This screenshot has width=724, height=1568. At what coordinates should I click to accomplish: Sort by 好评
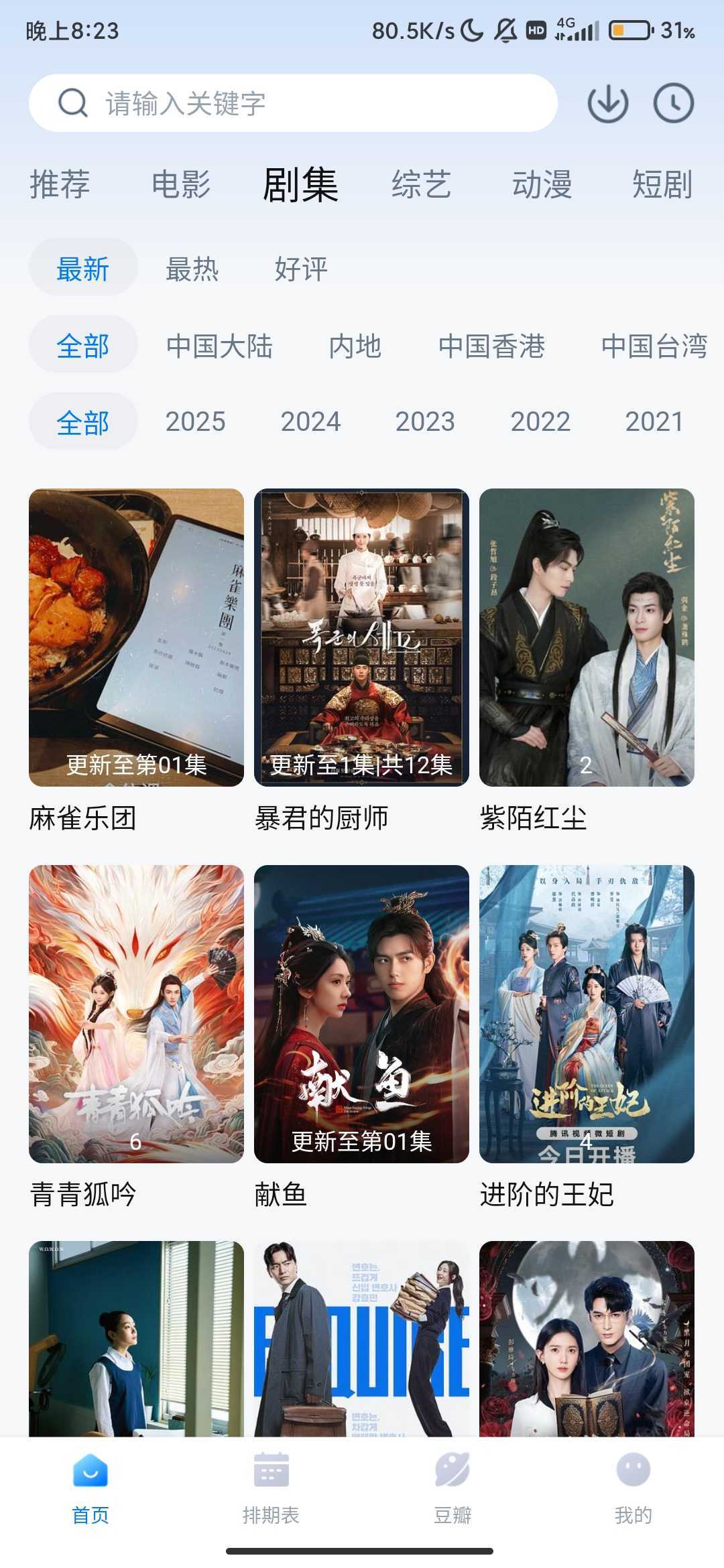(x=301, y=269)
